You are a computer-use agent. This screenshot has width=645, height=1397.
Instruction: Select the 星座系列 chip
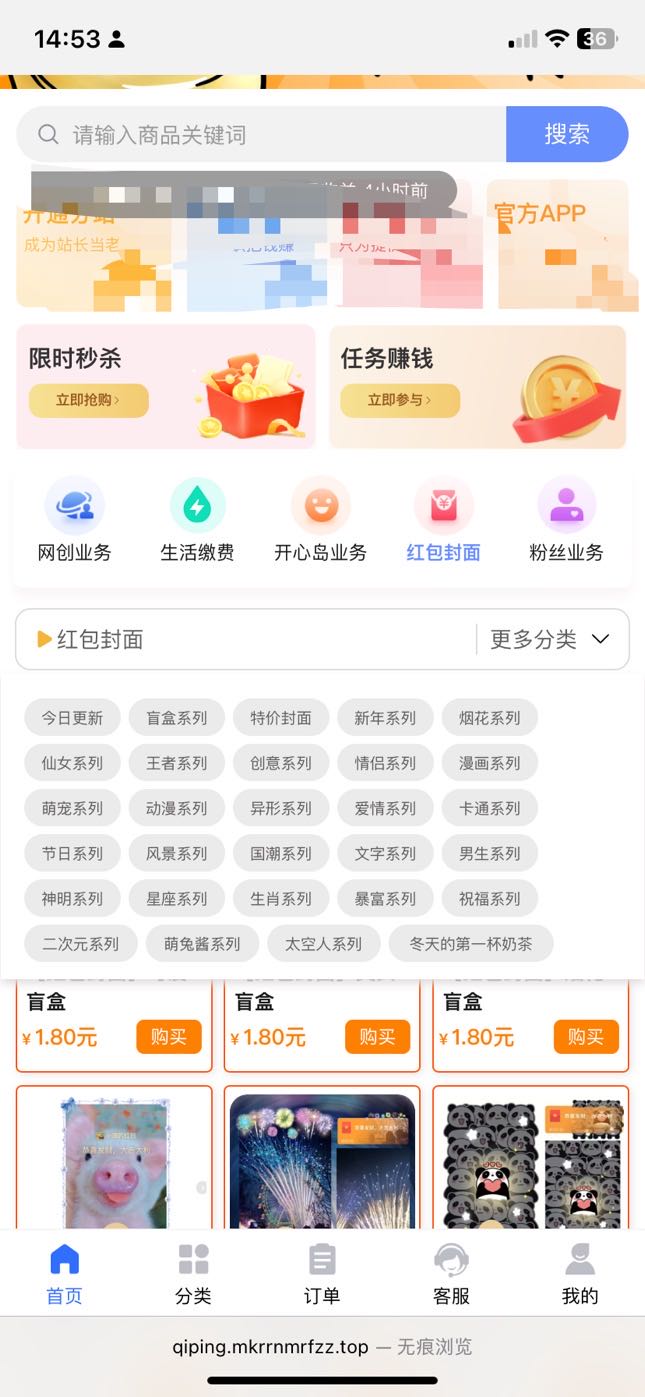tap(176, 899)
